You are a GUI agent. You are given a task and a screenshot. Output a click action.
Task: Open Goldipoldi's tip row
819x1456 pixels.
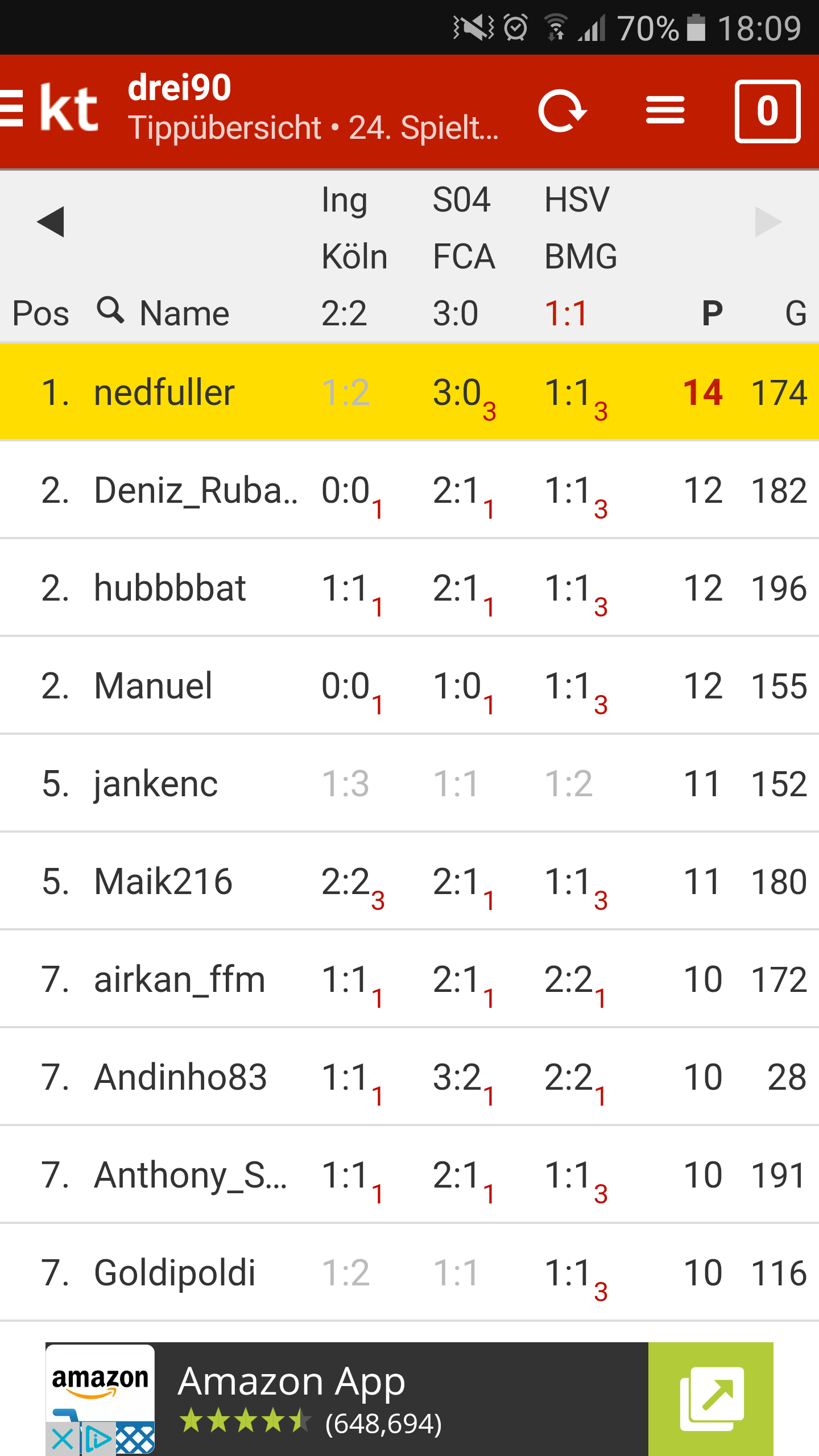pos(175,1273)
